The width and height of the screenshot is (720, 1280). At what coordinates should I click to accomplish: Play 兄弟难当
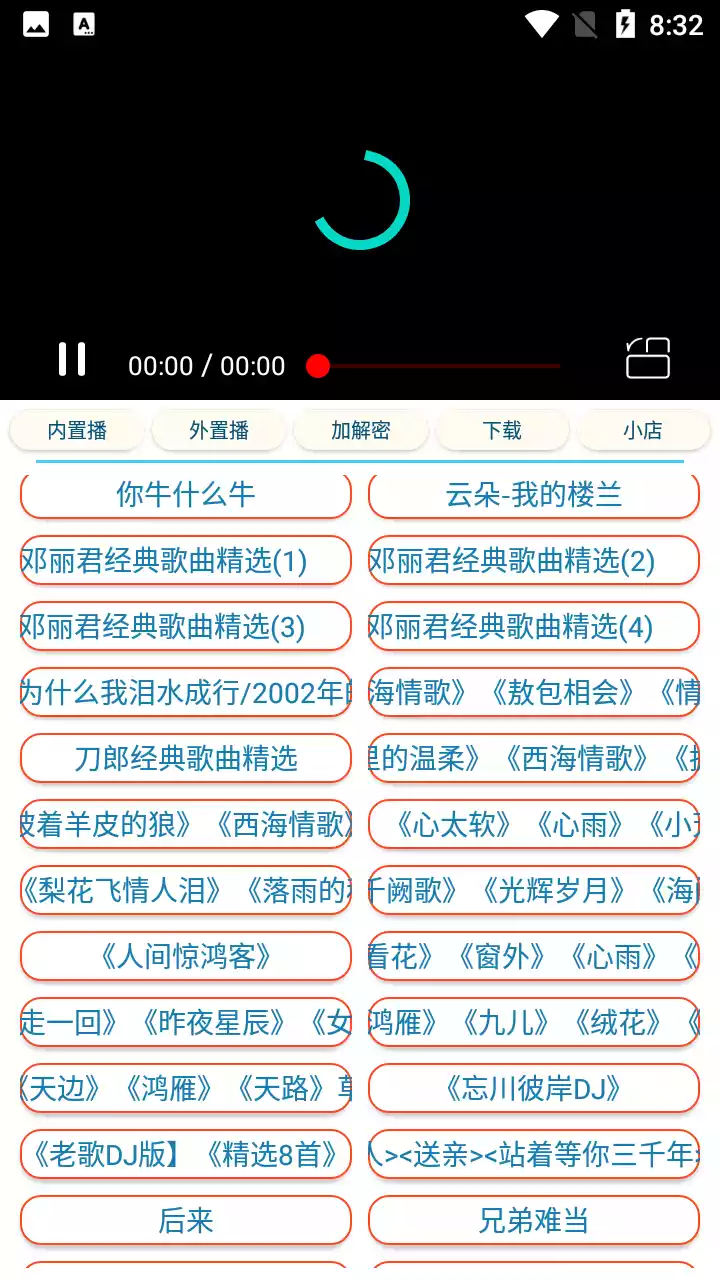tap(534, 1220)
